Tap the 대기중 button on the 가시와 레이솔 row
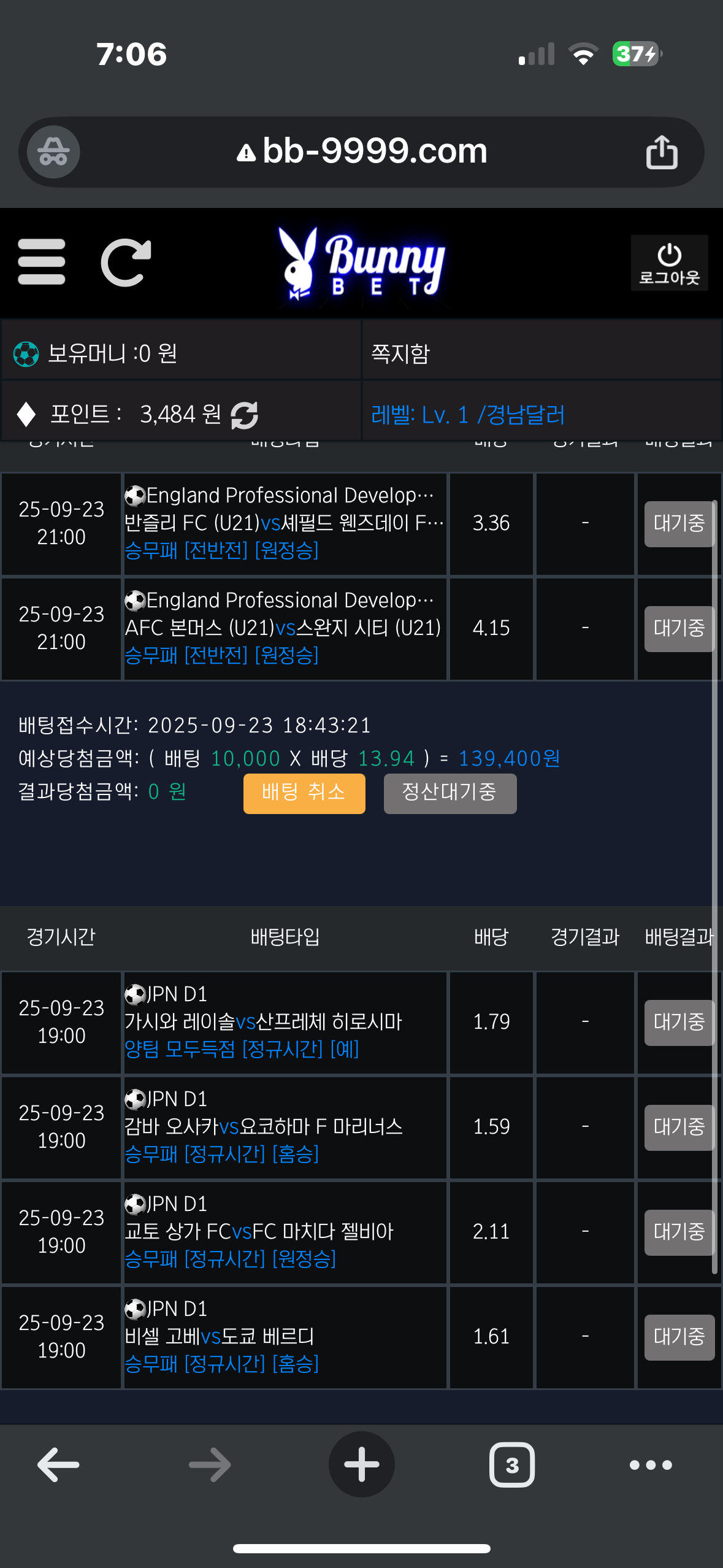This screenshot has height=1568, width=723. (678, 1022)
